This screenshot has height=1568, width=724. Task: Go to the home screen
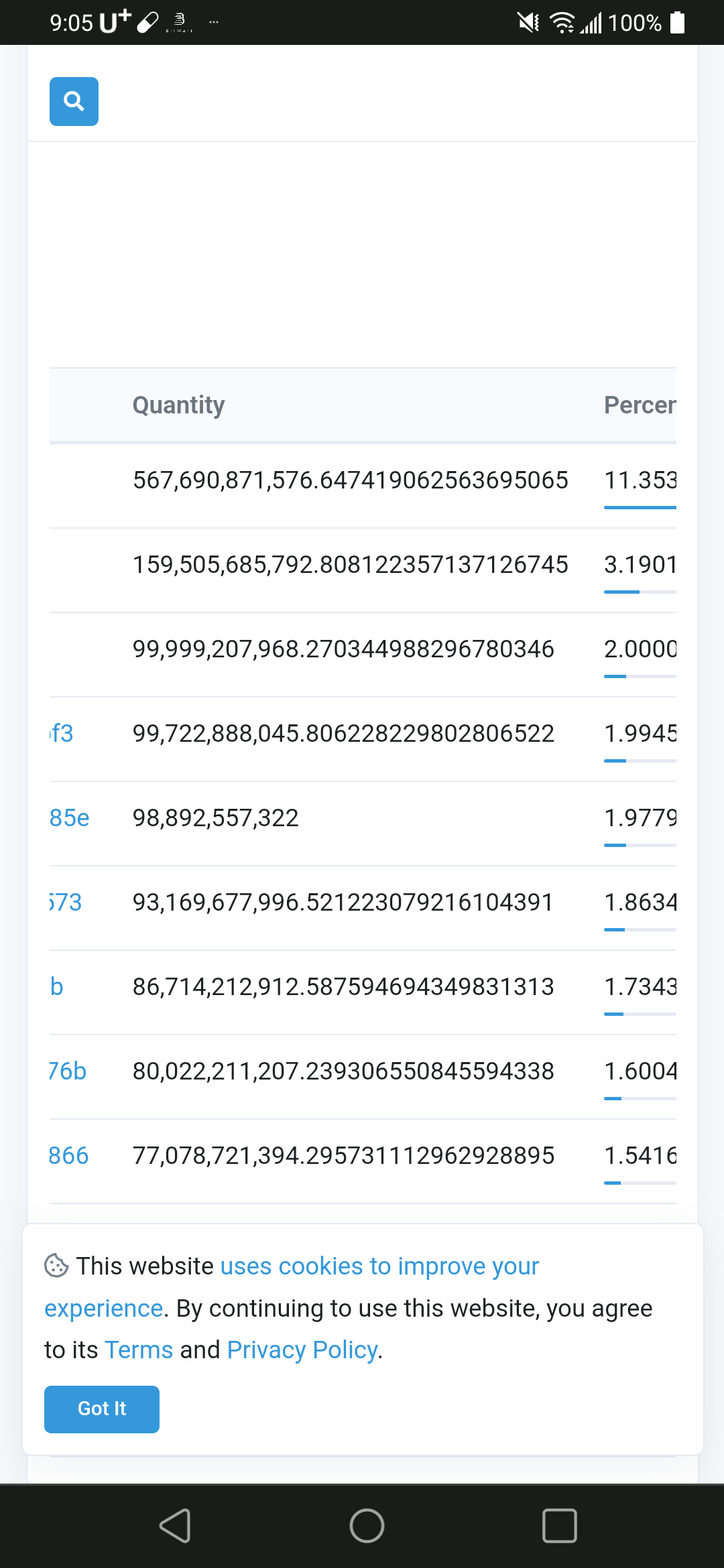(x=367, y=1526)
